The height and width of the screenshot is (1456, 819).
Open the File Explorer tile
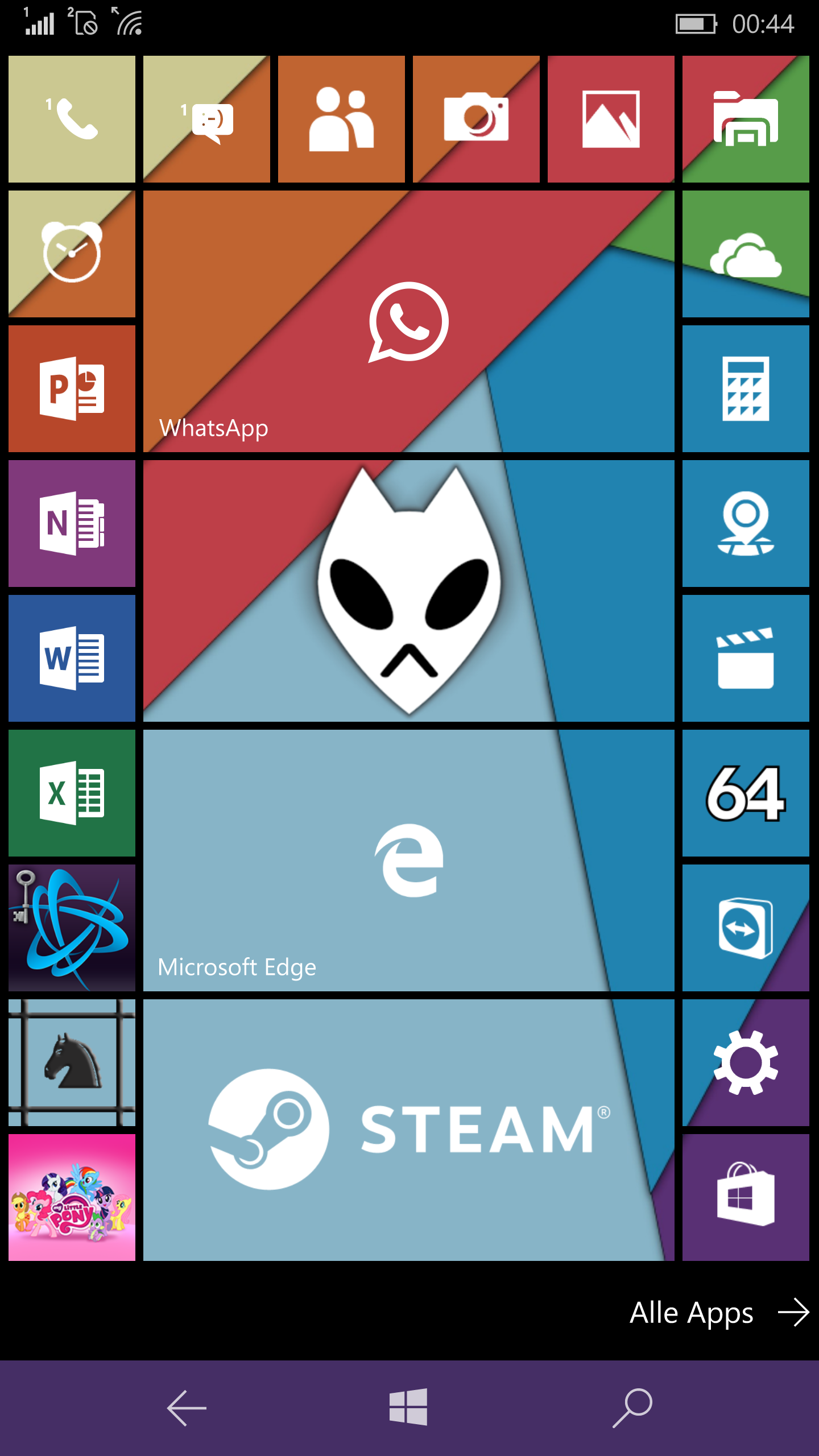tap(746, 119)
